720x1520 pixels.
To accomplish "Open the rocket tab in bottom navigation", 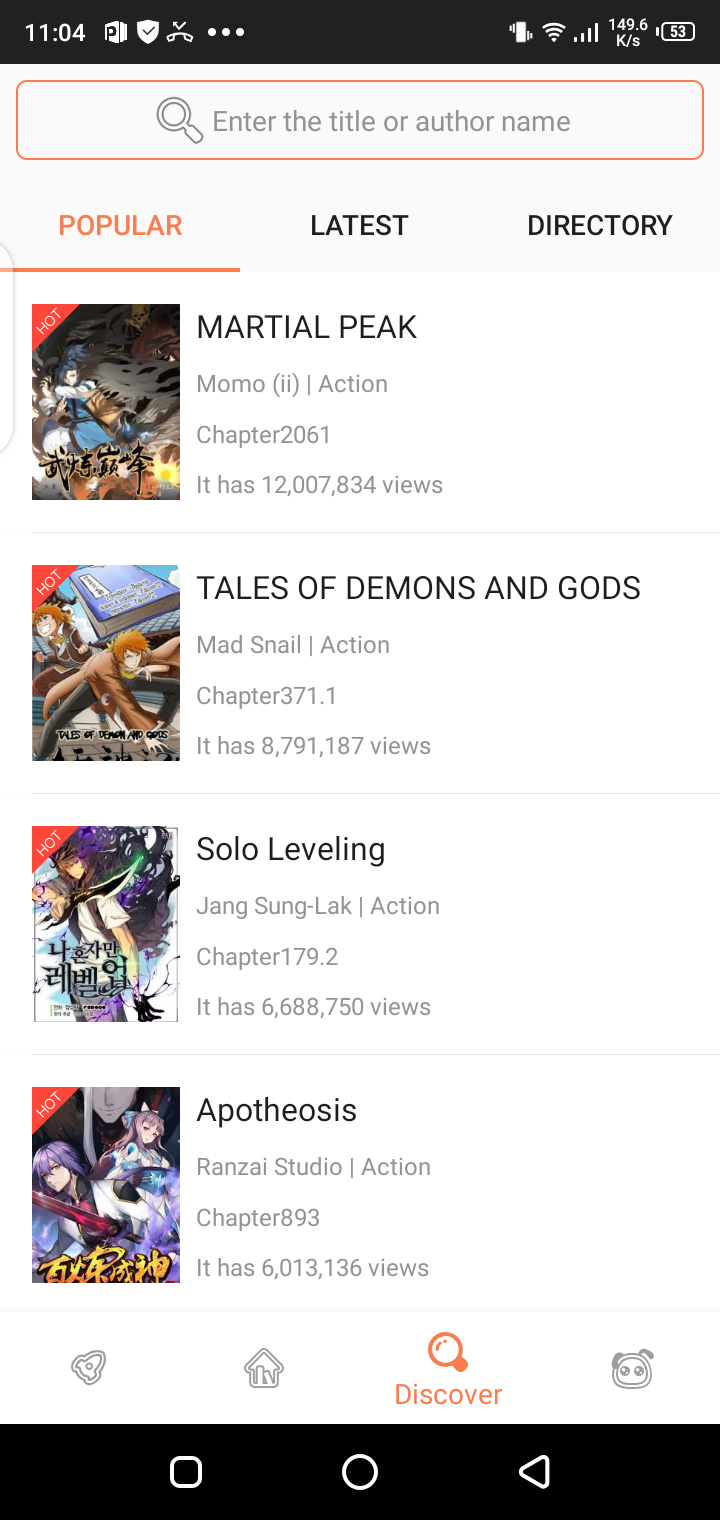I will point(89,1367).
